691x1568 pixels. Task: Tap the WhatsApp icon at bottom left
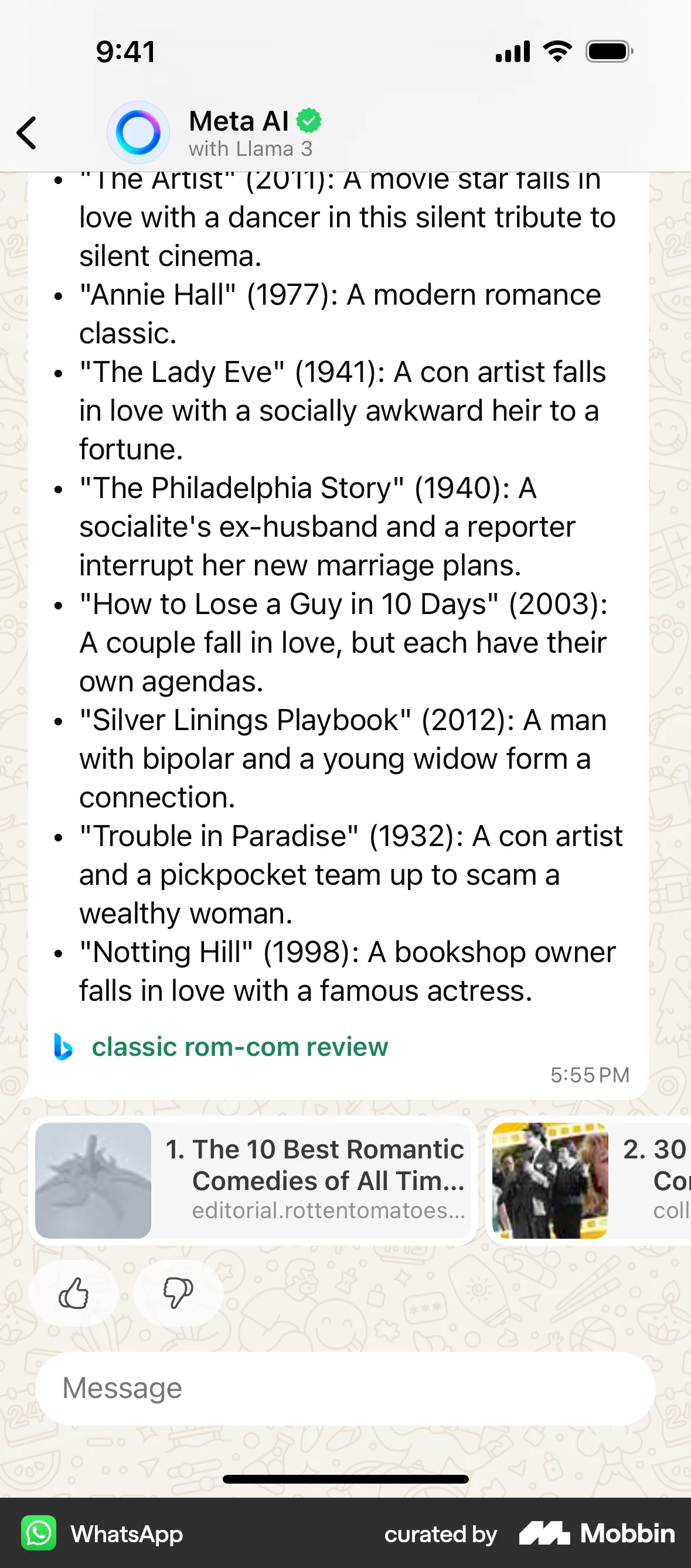[38, 1534]
